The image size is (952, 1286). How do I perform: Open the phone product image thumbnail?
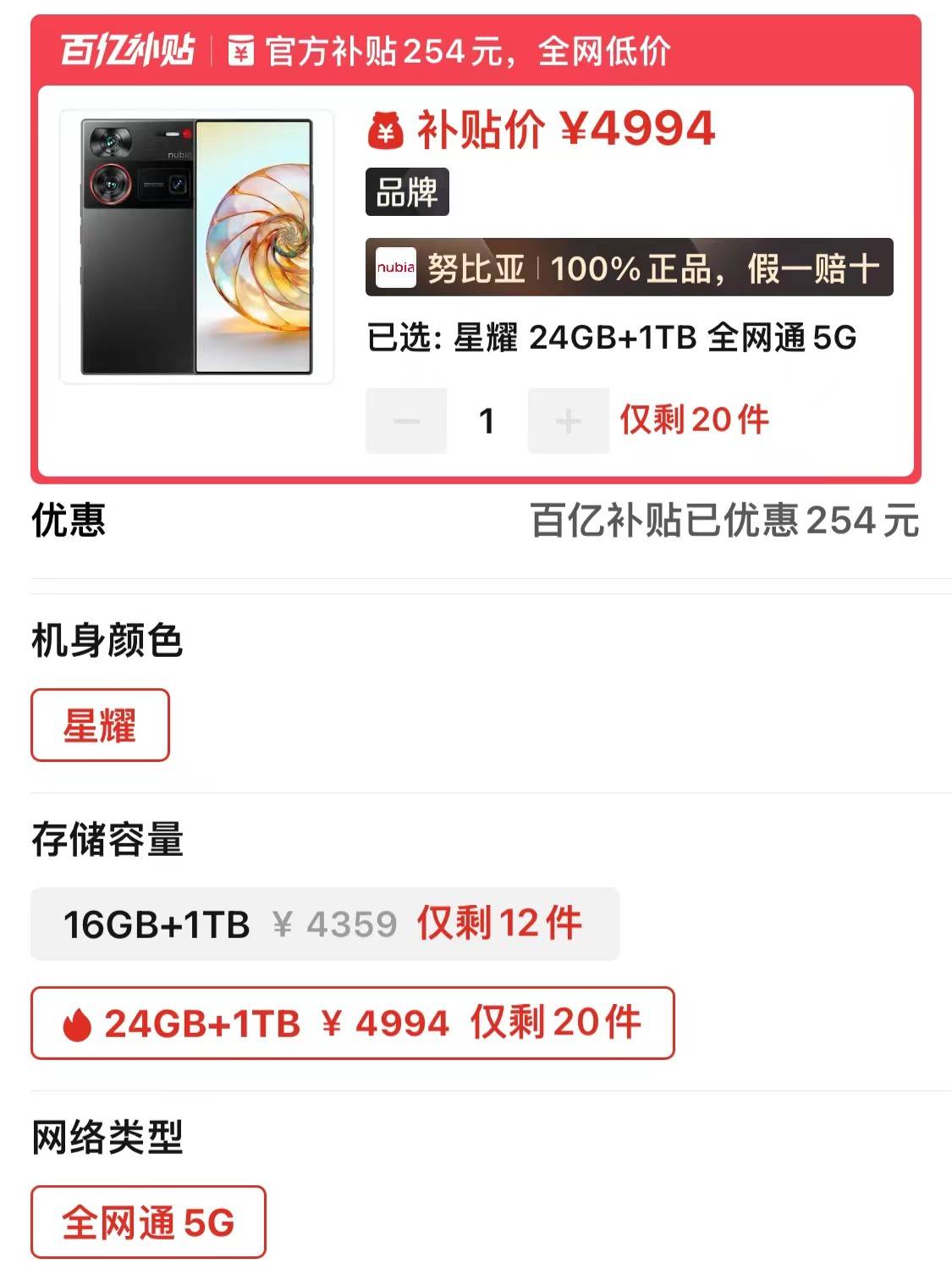[196, 246]
